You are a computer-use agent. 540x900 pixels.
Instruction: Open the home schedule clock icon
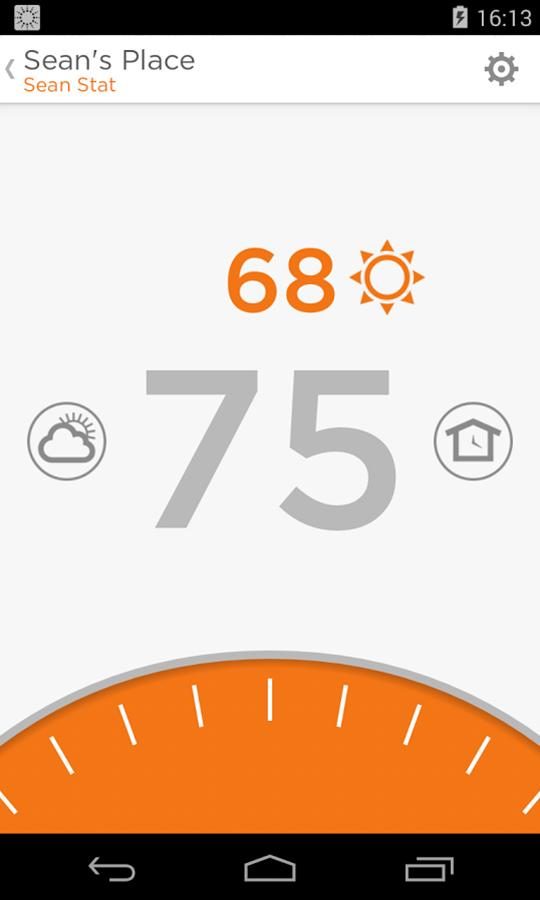pyautogui.click(x=473, y=441)
